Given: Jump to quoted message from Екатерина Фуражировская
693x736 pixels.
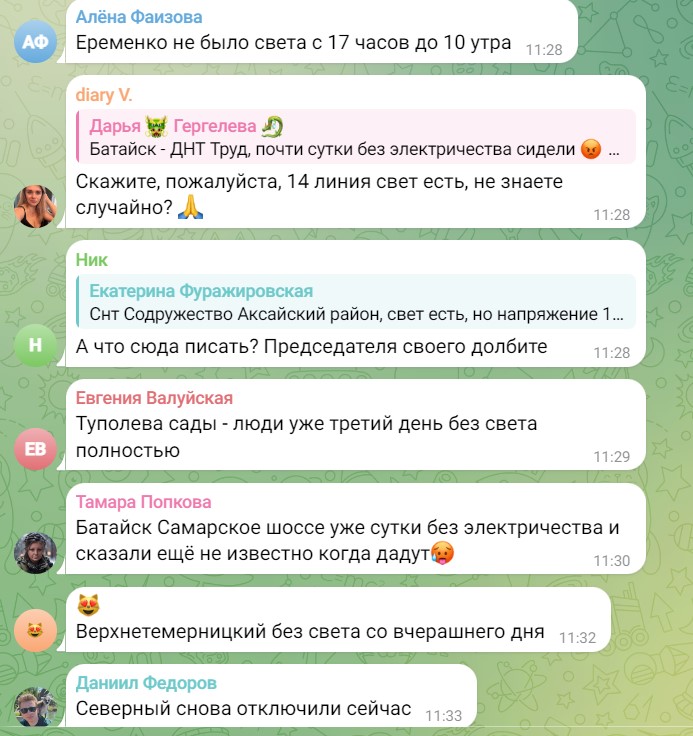Looking at the screenshot, I should 355,302.
